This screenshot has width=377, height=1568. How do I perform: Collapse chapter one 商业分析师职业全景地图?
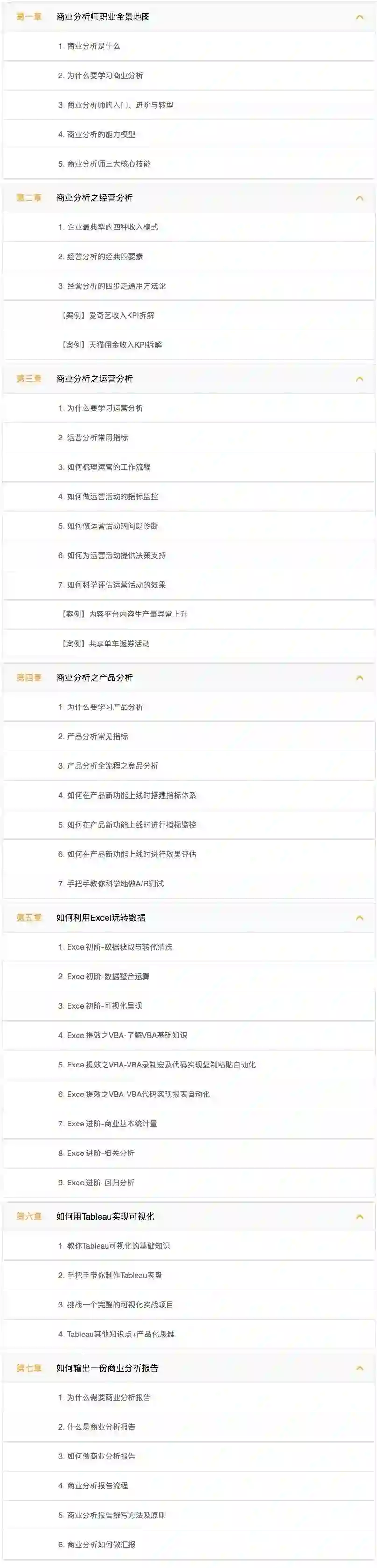click(x=359, y=17)
